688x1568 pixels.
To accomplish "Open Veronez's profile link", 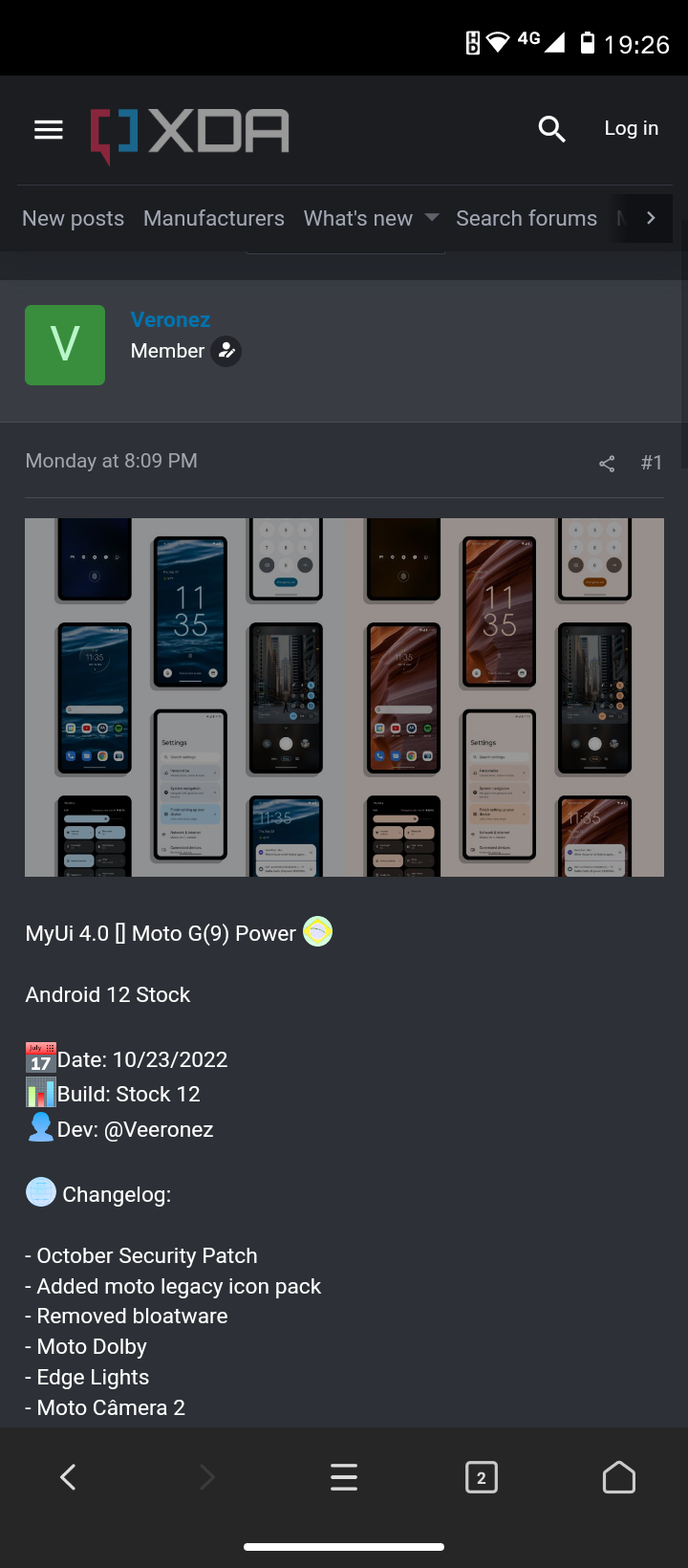I will 170,319.
